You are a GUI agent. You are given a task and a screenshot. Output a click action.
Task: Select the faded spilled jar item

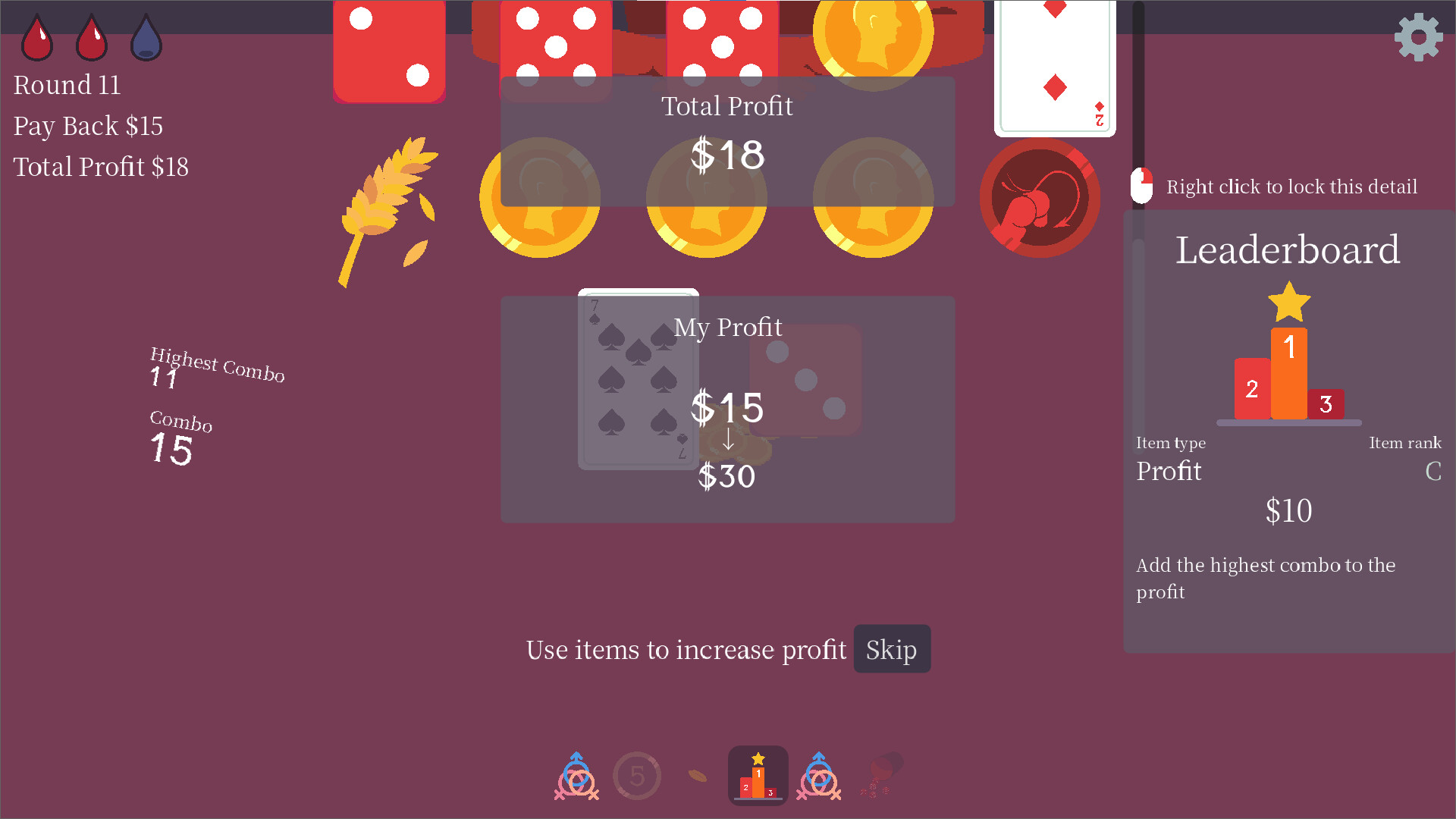point(880,775)
